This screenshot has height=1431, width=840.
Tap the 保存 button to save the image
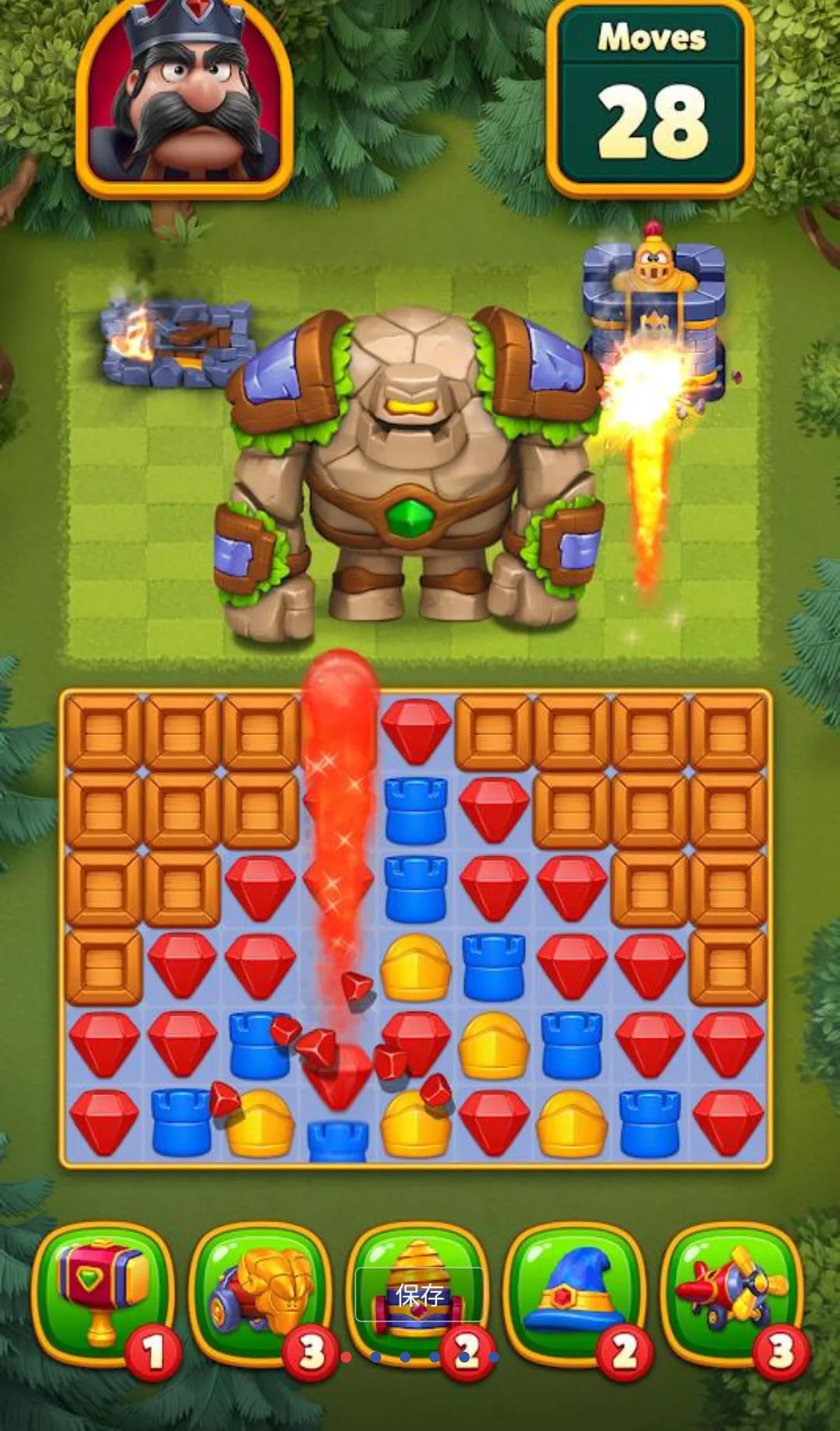click(x=420, y=1295)
